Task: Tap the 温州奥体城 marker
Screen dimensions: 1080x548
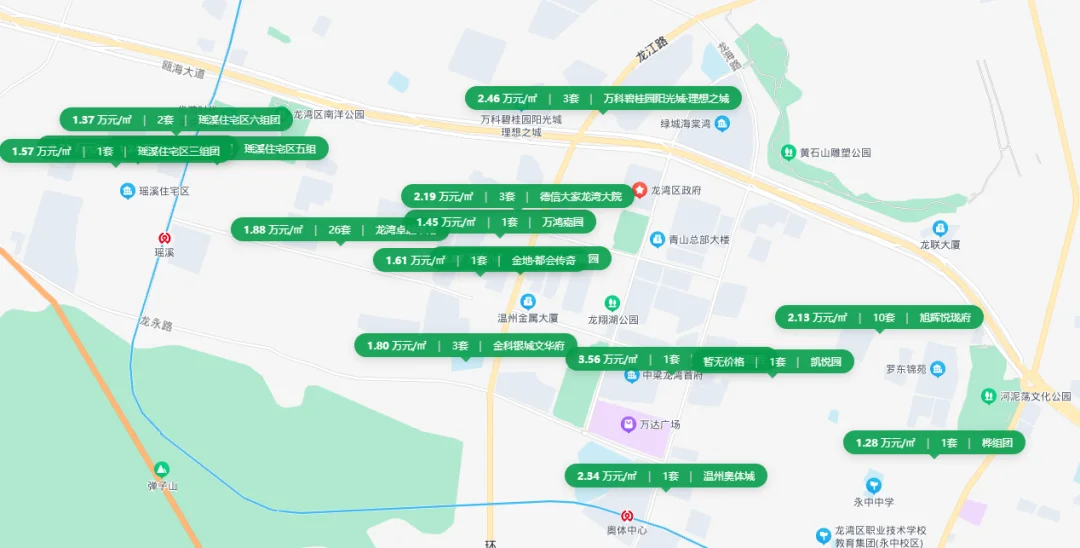Action: coord(666,476)
